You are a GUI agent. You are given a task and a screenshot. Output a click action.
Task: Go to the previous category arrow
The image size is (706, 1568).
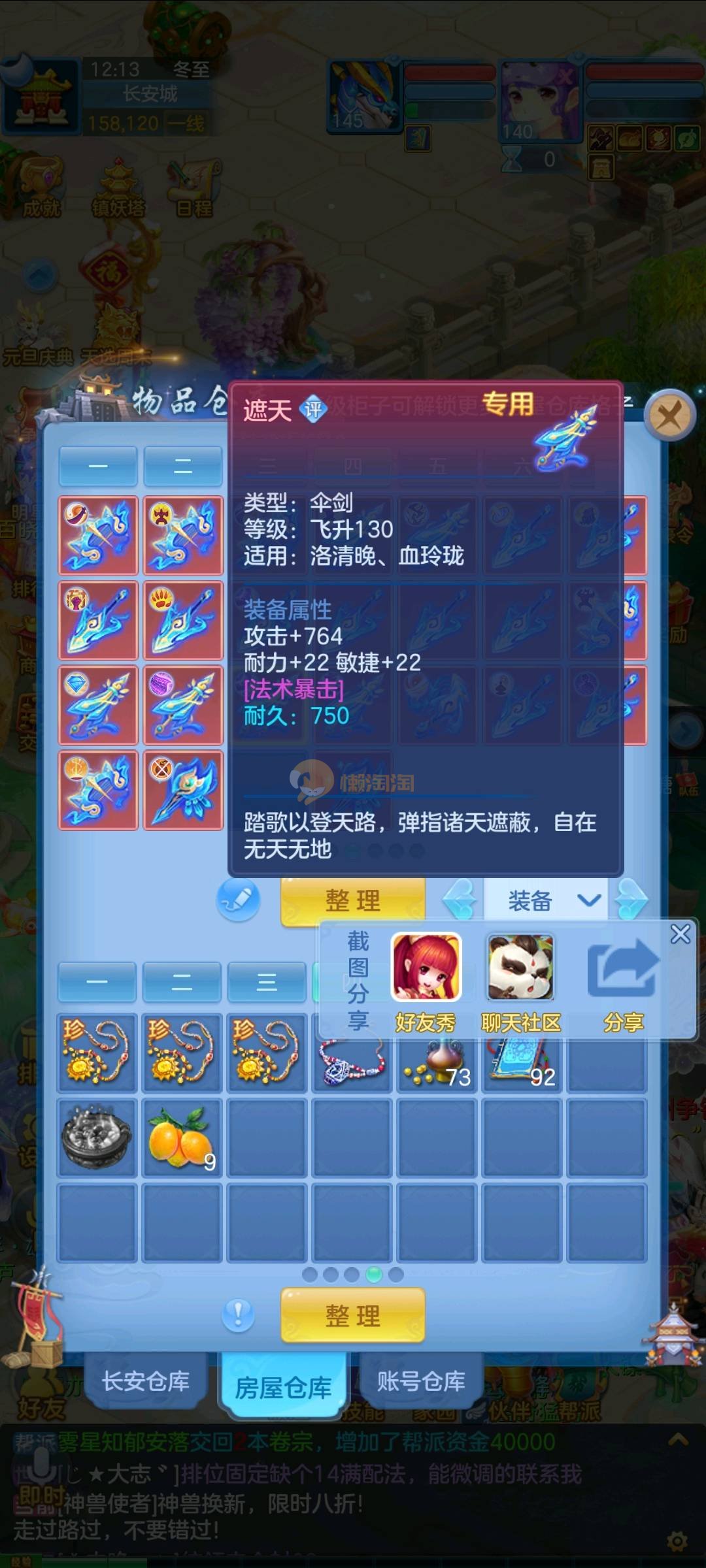click(460, 901)
